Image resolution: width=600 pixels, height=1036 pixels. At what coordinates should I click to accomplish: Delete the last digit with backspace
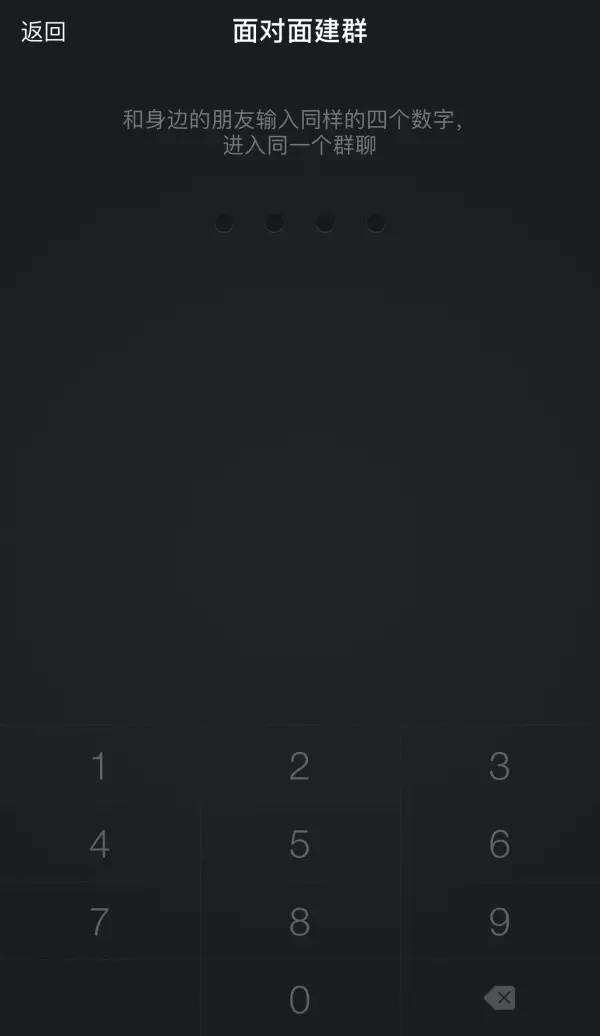click(500, 998)
